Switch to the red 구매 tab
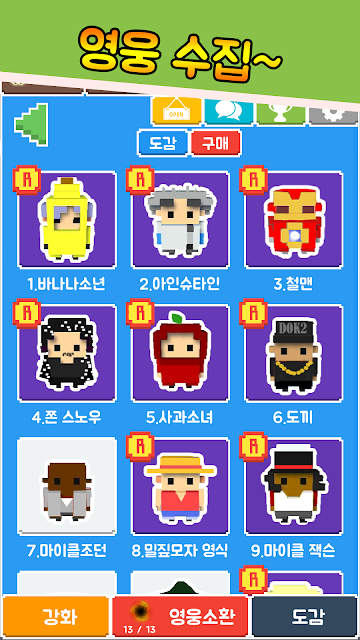360x640 pixels. coord(216,143)
